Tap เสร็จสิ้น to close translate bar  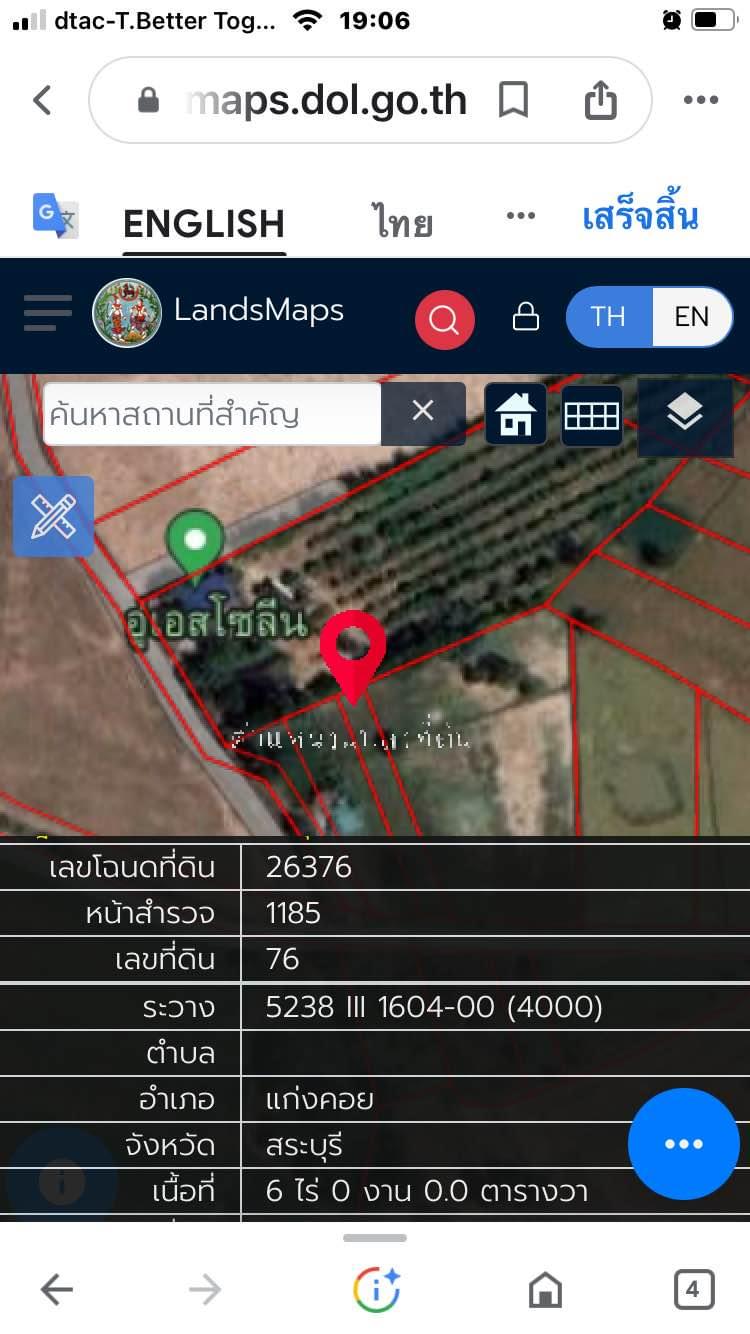[640, 217]
